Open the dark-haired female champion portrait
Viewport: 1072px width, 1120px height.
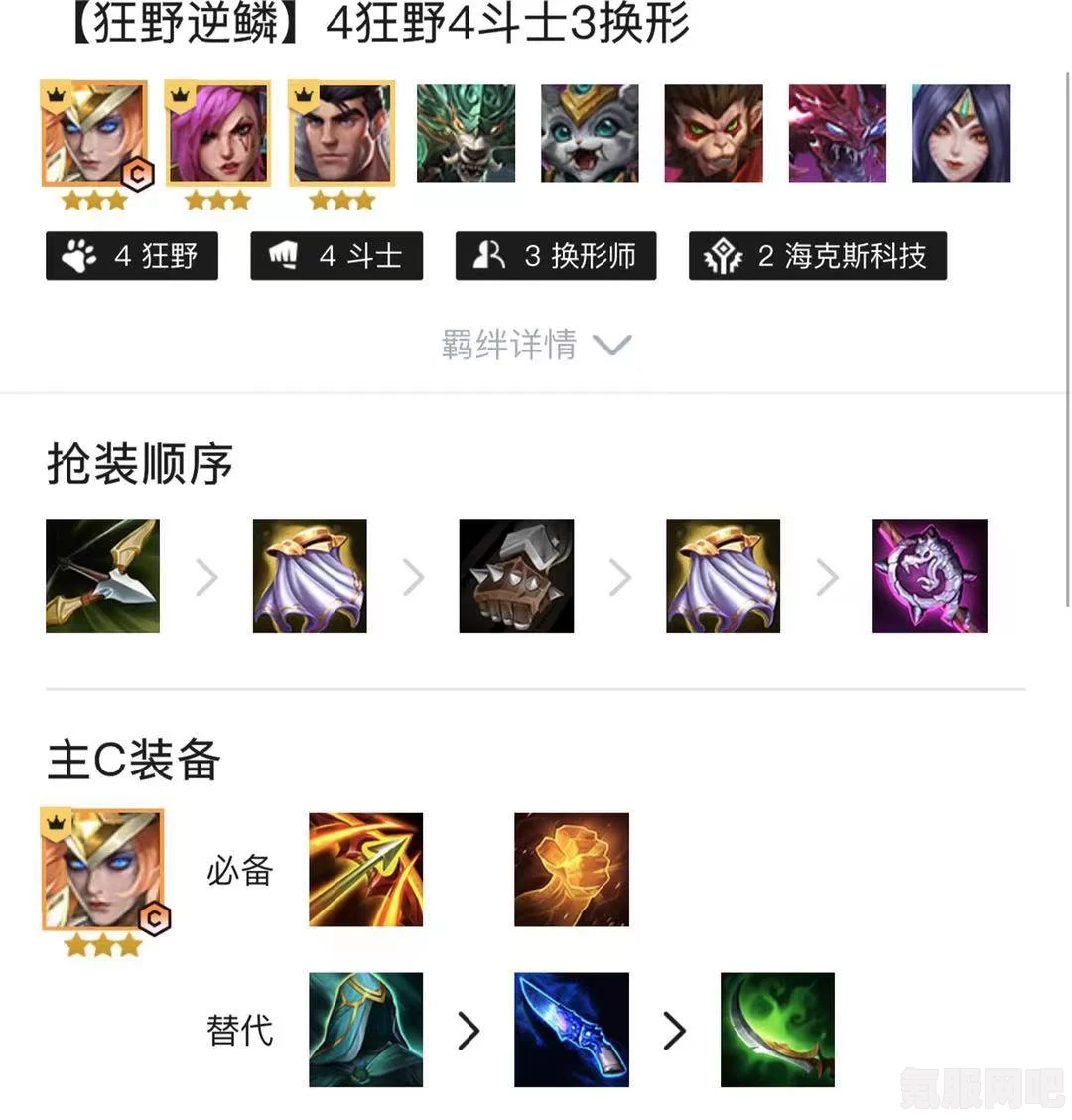(x=961, y=134)
